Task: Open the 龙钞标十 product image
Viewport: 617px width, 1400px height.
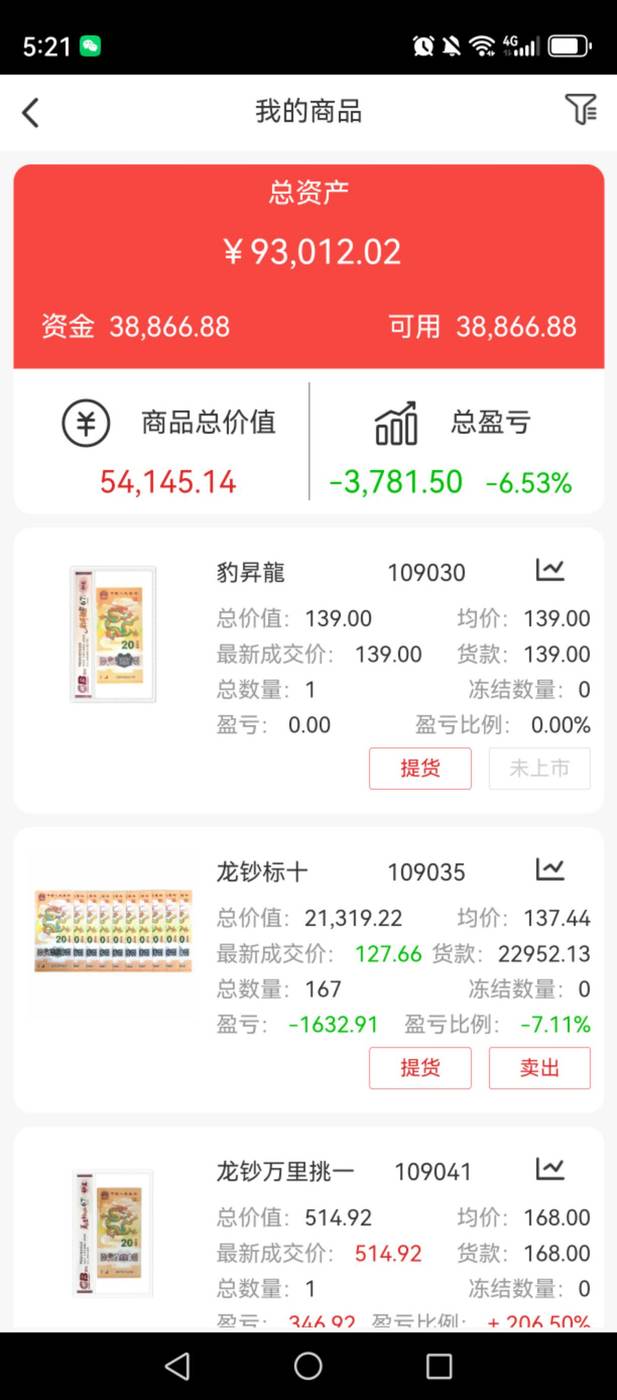Action: (x=112, y=934)
